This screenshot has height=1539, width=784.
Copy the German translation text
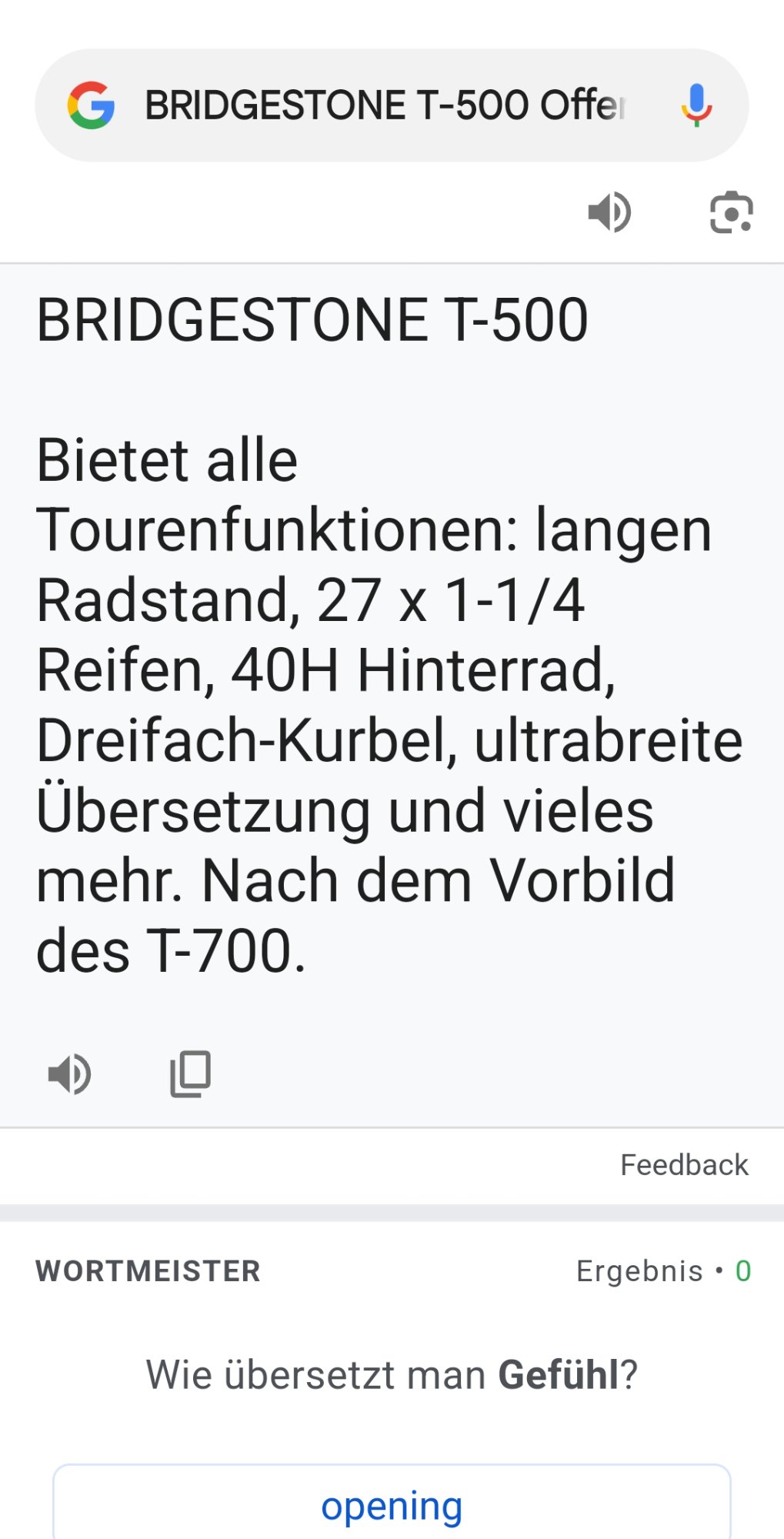190,1073
